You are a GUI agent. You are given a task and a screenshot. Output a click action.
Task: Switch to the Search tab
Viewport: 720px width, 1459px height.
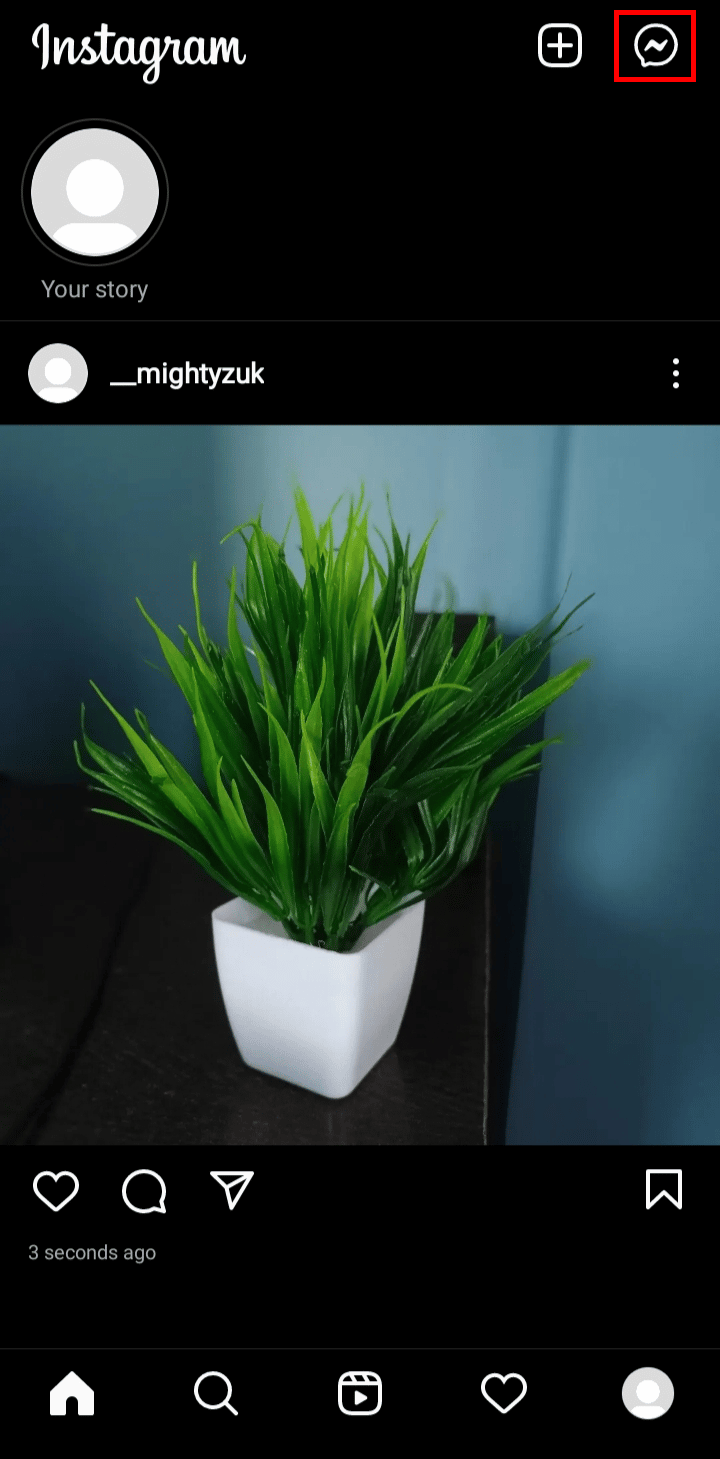point(216,1393)
